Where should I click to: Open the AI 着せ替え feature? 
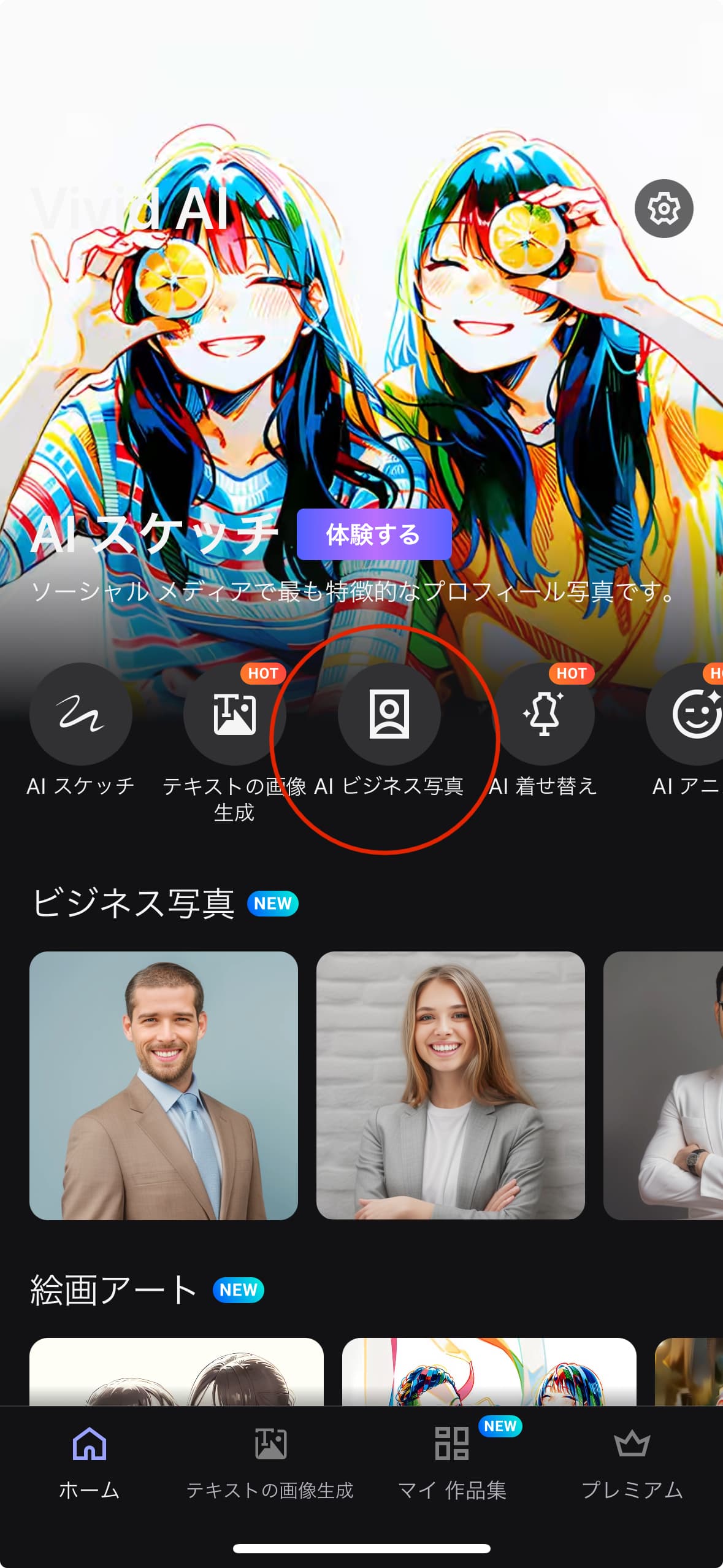point(543,714)
